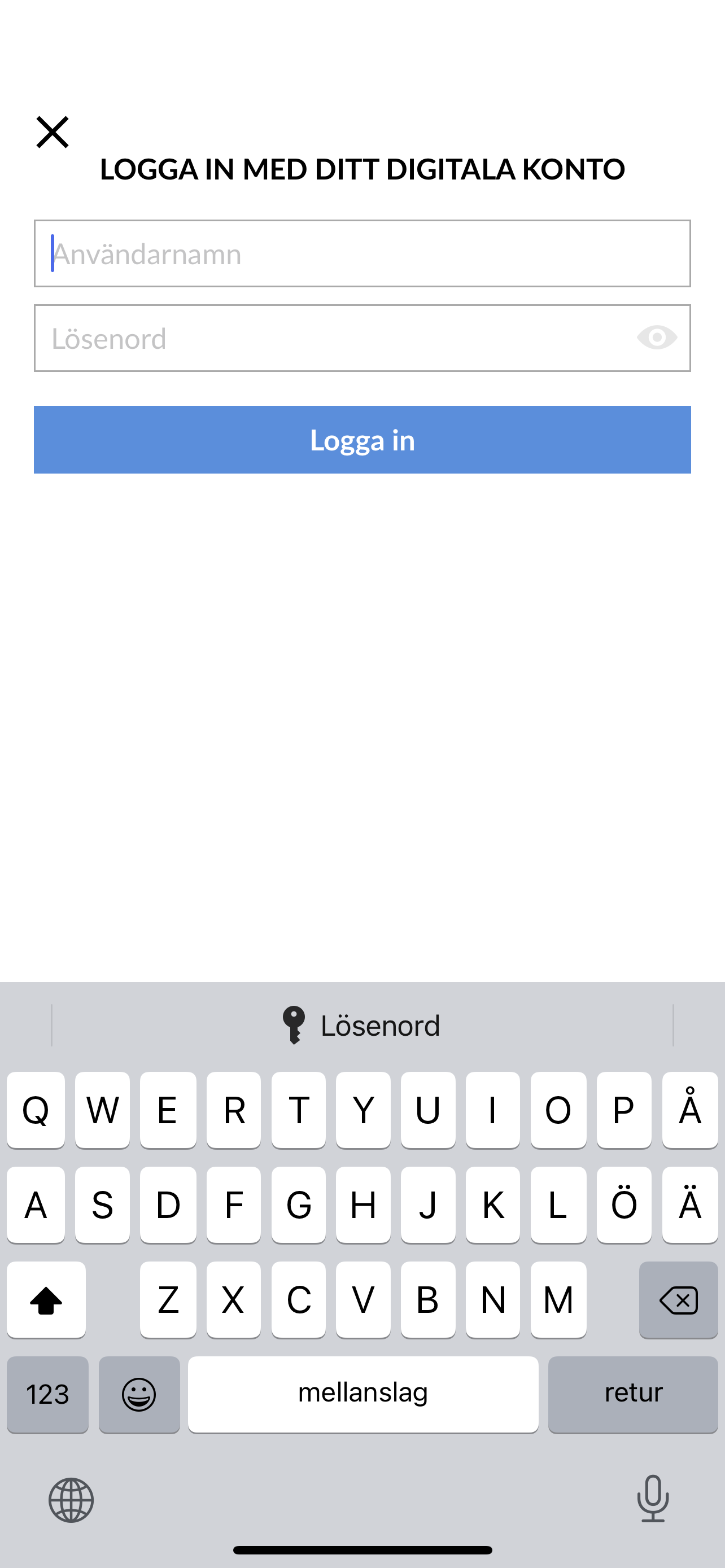Viewport: 725px width, 1568px height.
Task: Switch to the 123 numeric keyboard
Action: [x=47, y=1393]
